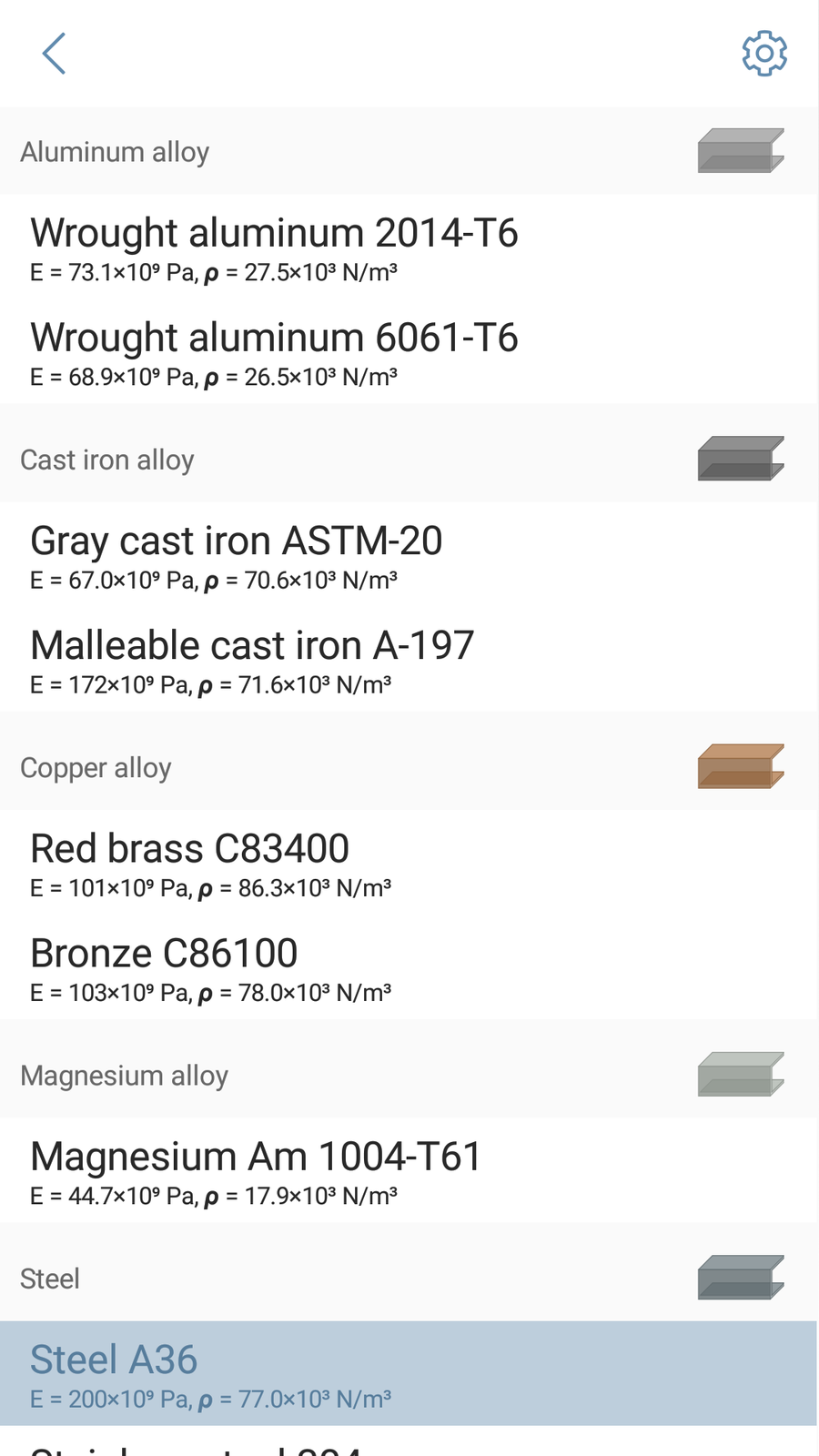This screenshot has height=1456, width=819.
Task: Open the settings gear icon
Action: click(x=764, y=54)
